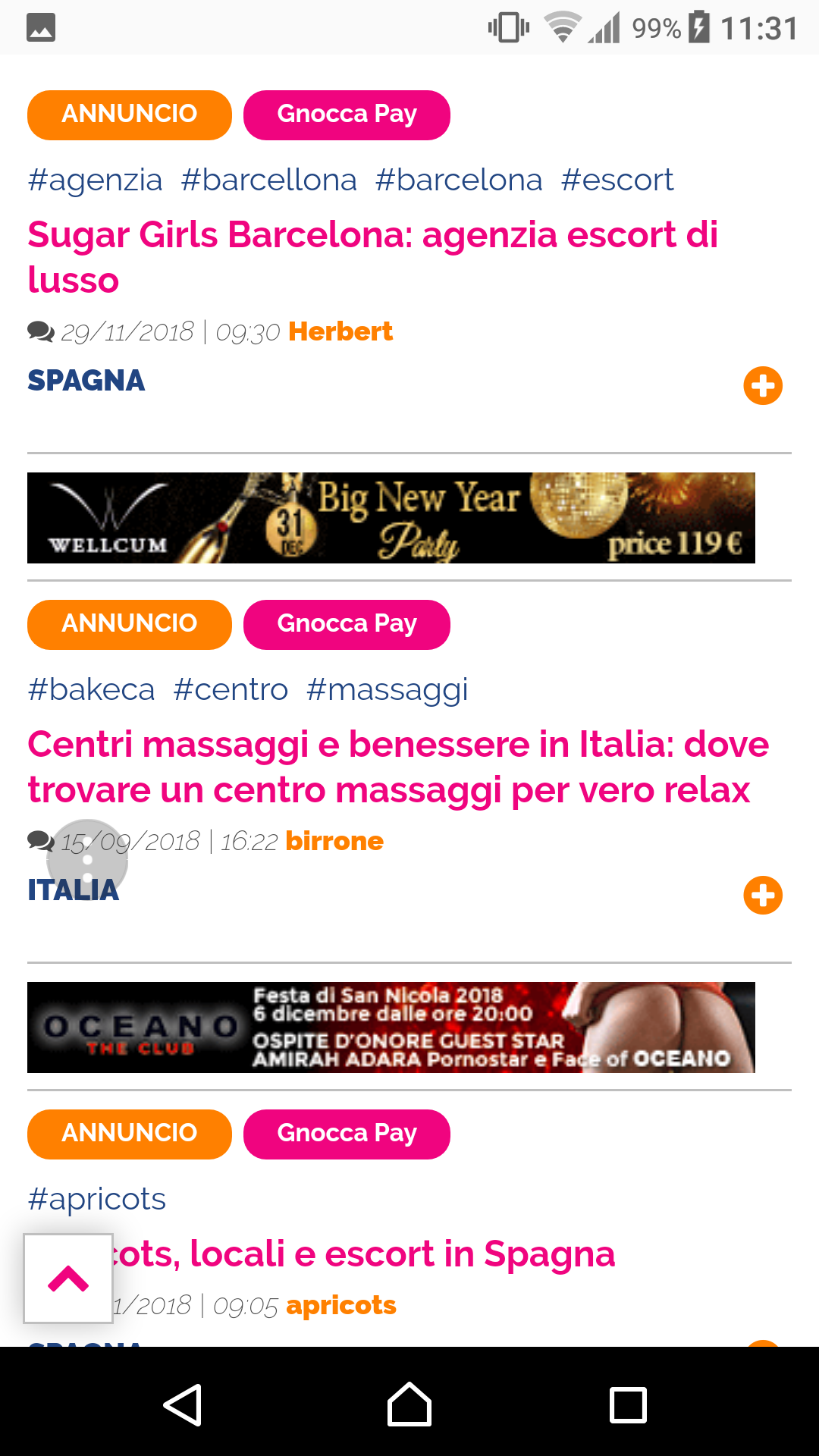This screenshot has height=1456, width=819.
Task: Click the comment icon beside birrone's post date
Action: tap(41, 839)
